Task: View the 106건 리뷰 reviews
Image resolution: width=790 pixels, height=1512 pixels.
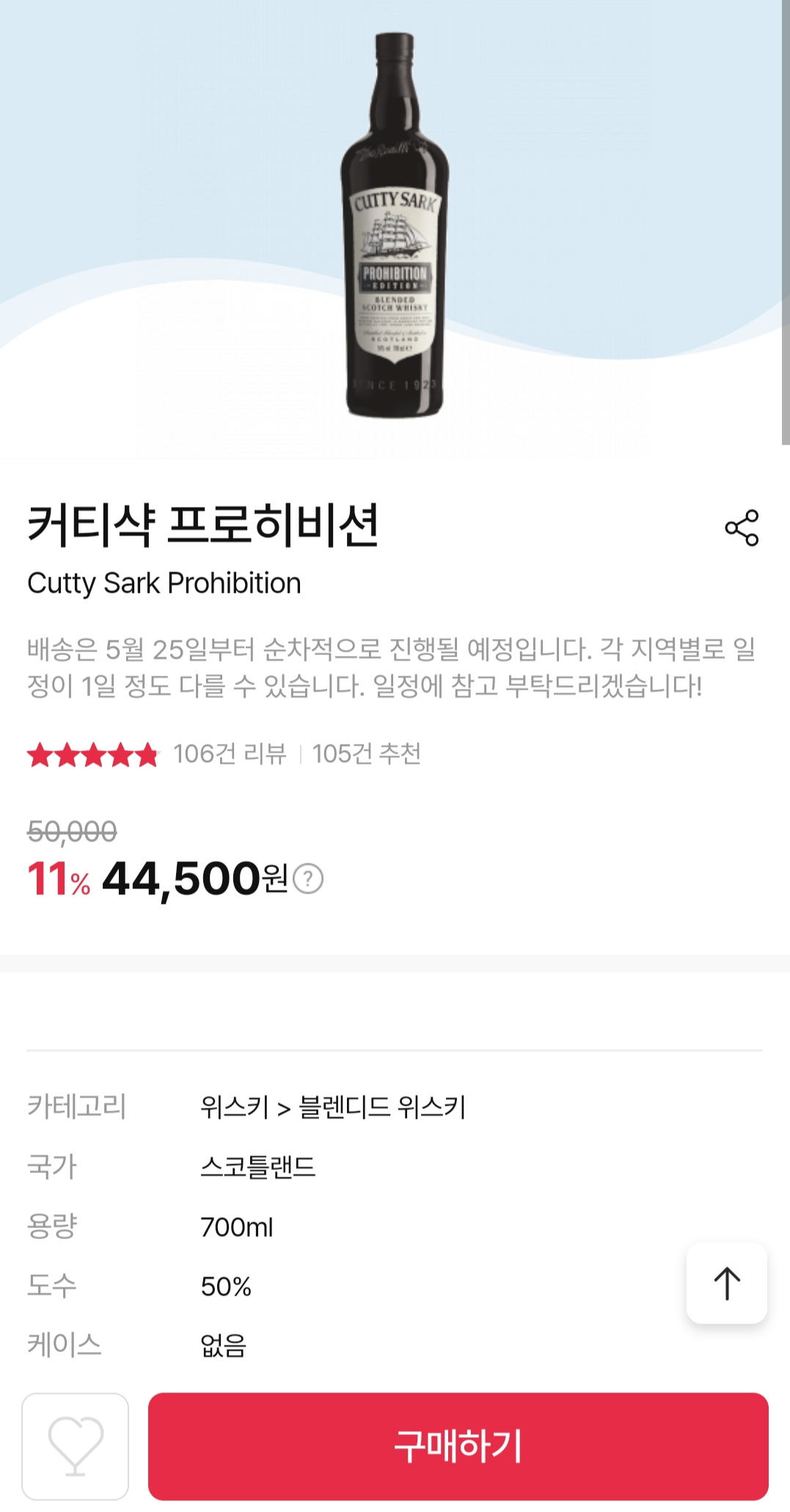Action: pos(230,753)
